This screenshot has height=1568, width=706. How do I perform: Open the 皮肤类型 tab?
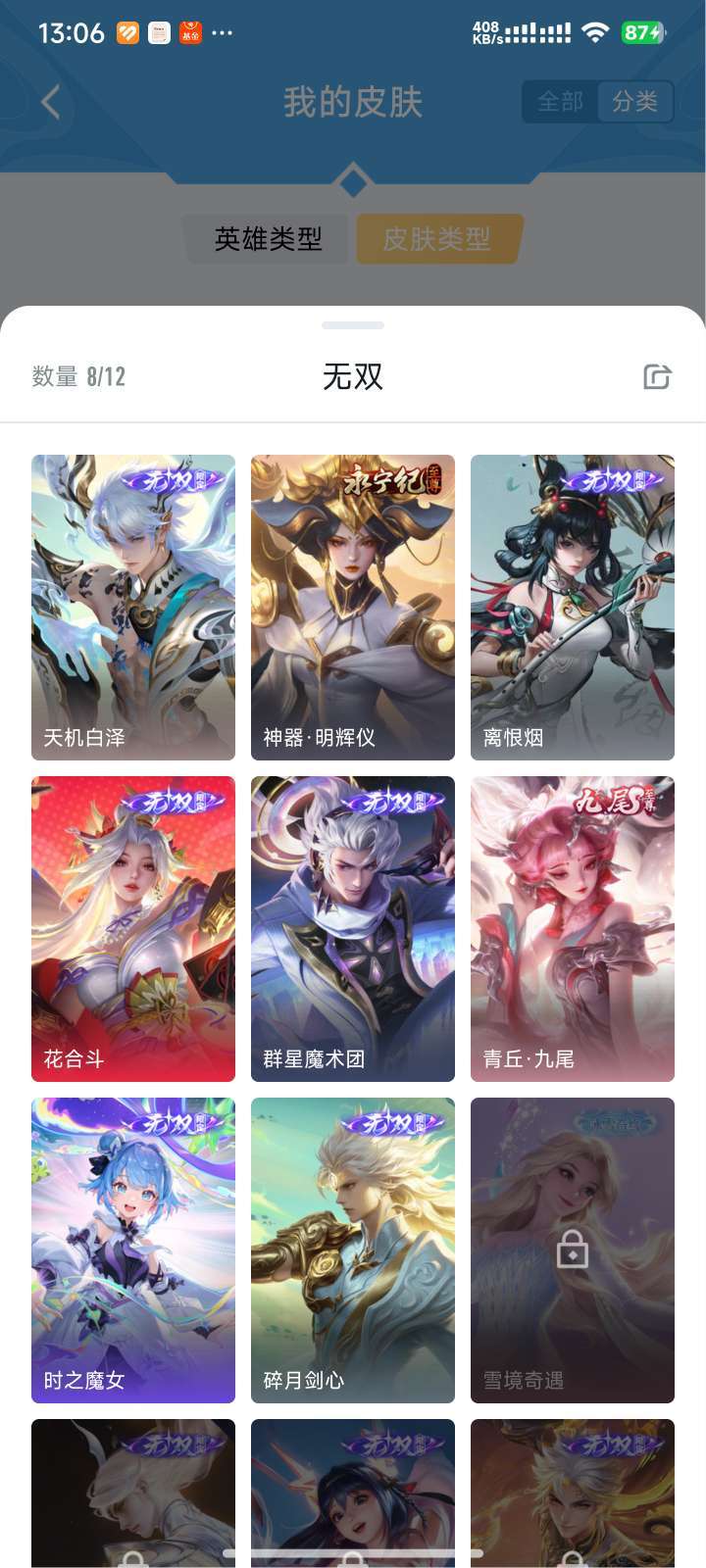pos(438,236)
